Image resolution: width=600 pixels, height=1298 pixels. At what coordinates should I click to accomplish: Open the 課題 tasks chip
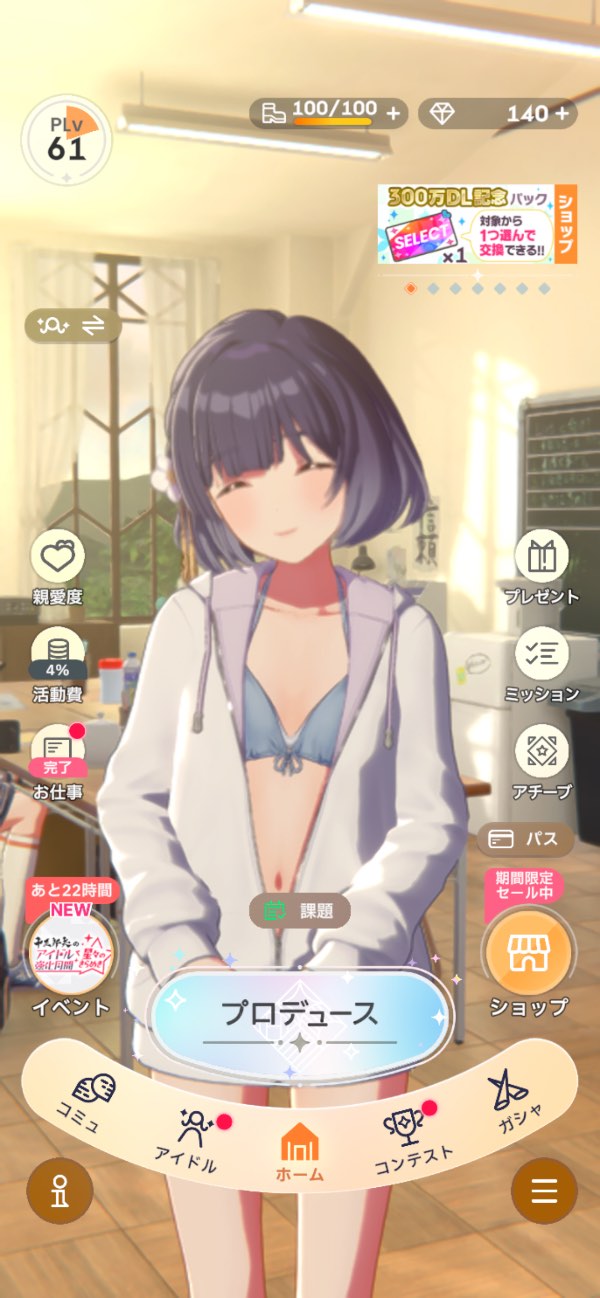[x=299, y=911]
